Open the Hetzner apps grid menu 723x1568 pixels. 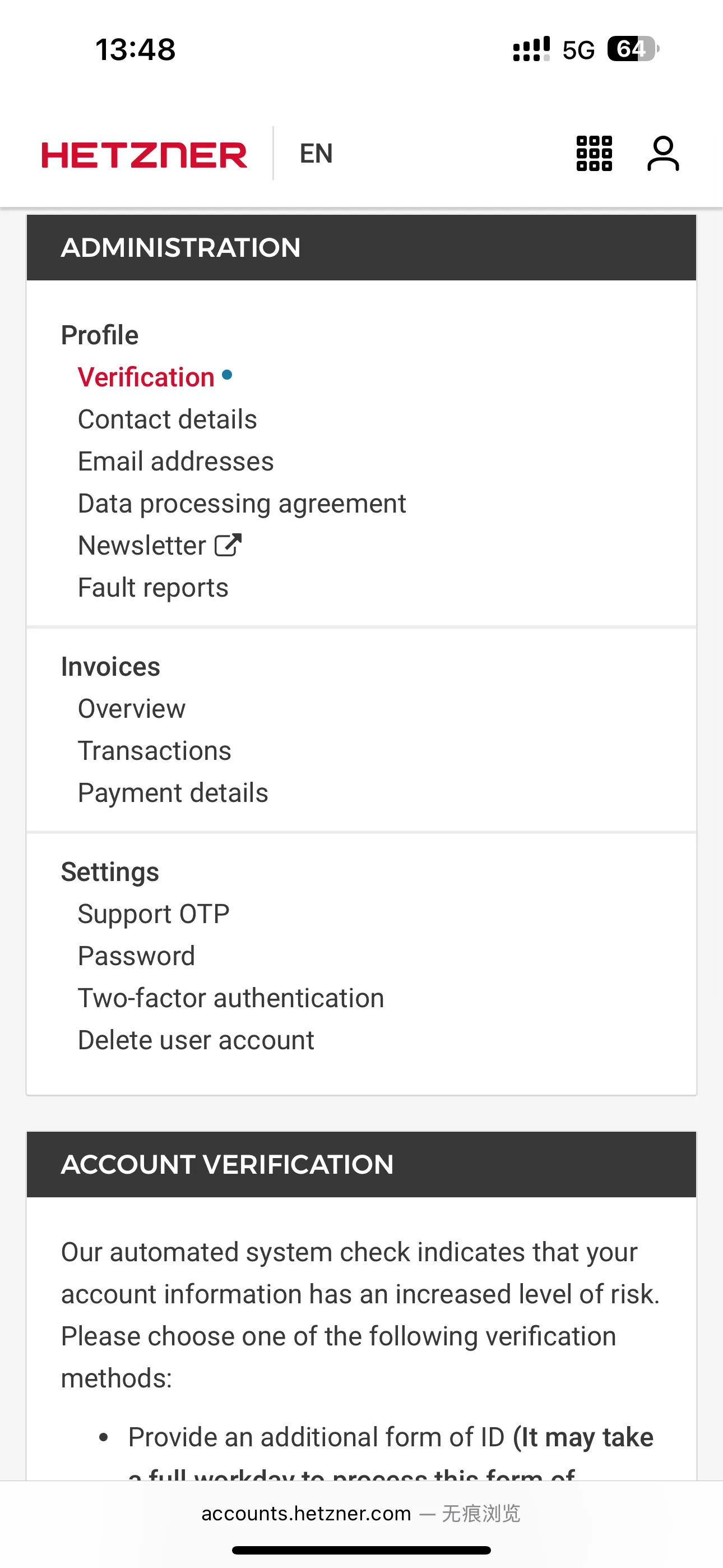[x=594, y=154]
